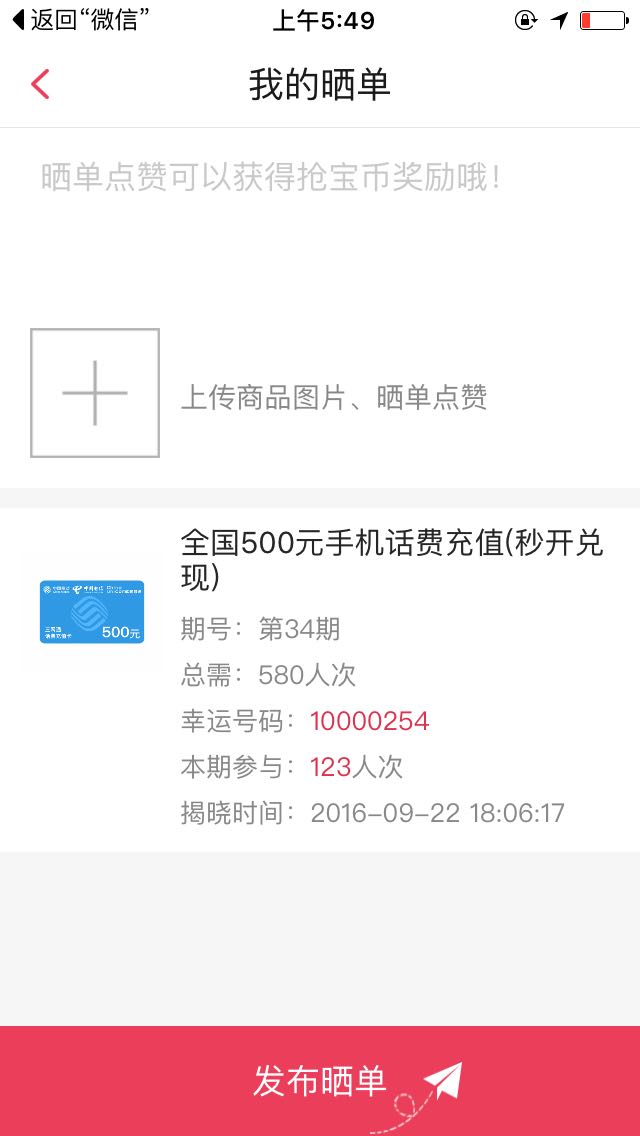Publish the post with 发布晒单
This screenshot has width=640, height=1136.
click(320, 1081)
